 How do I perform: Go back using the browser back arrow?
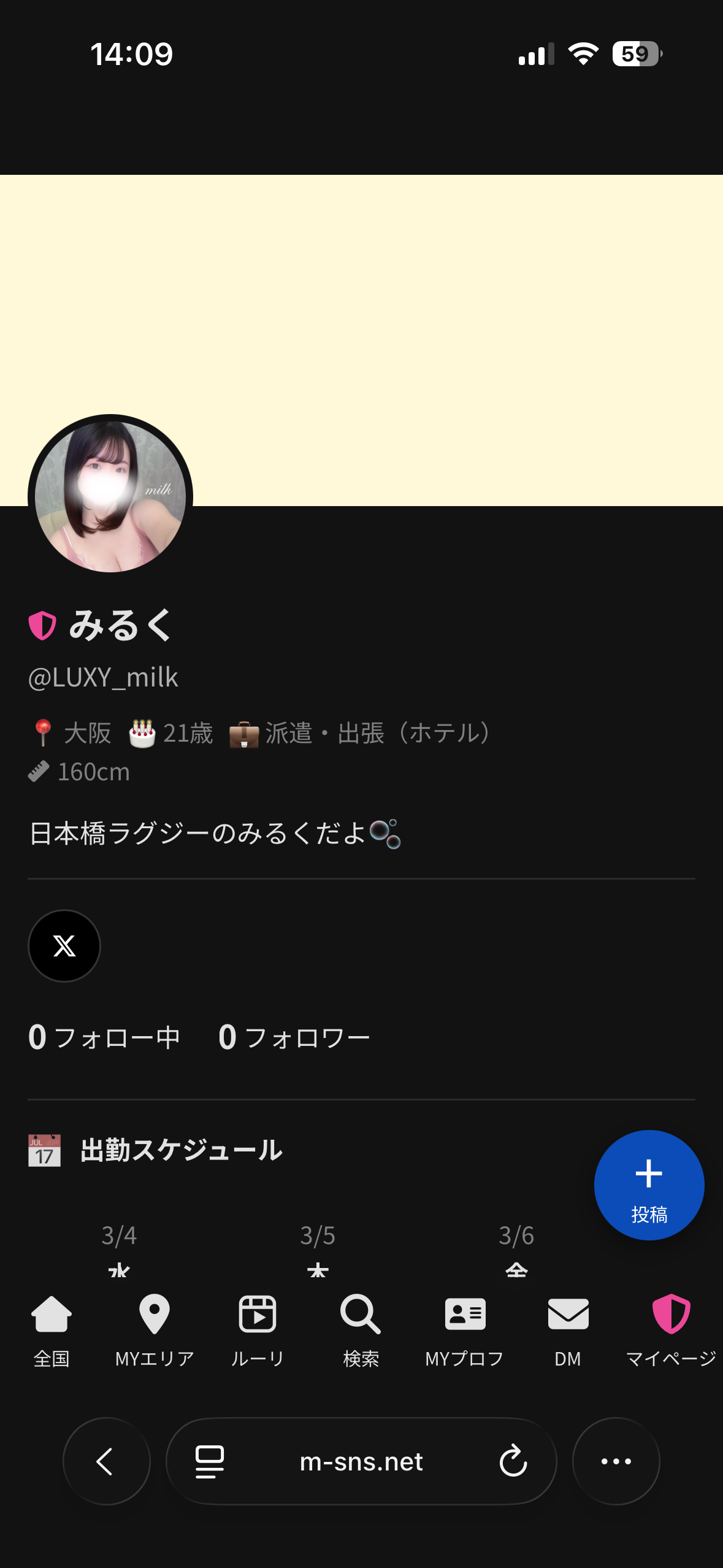click(105, 1461)
